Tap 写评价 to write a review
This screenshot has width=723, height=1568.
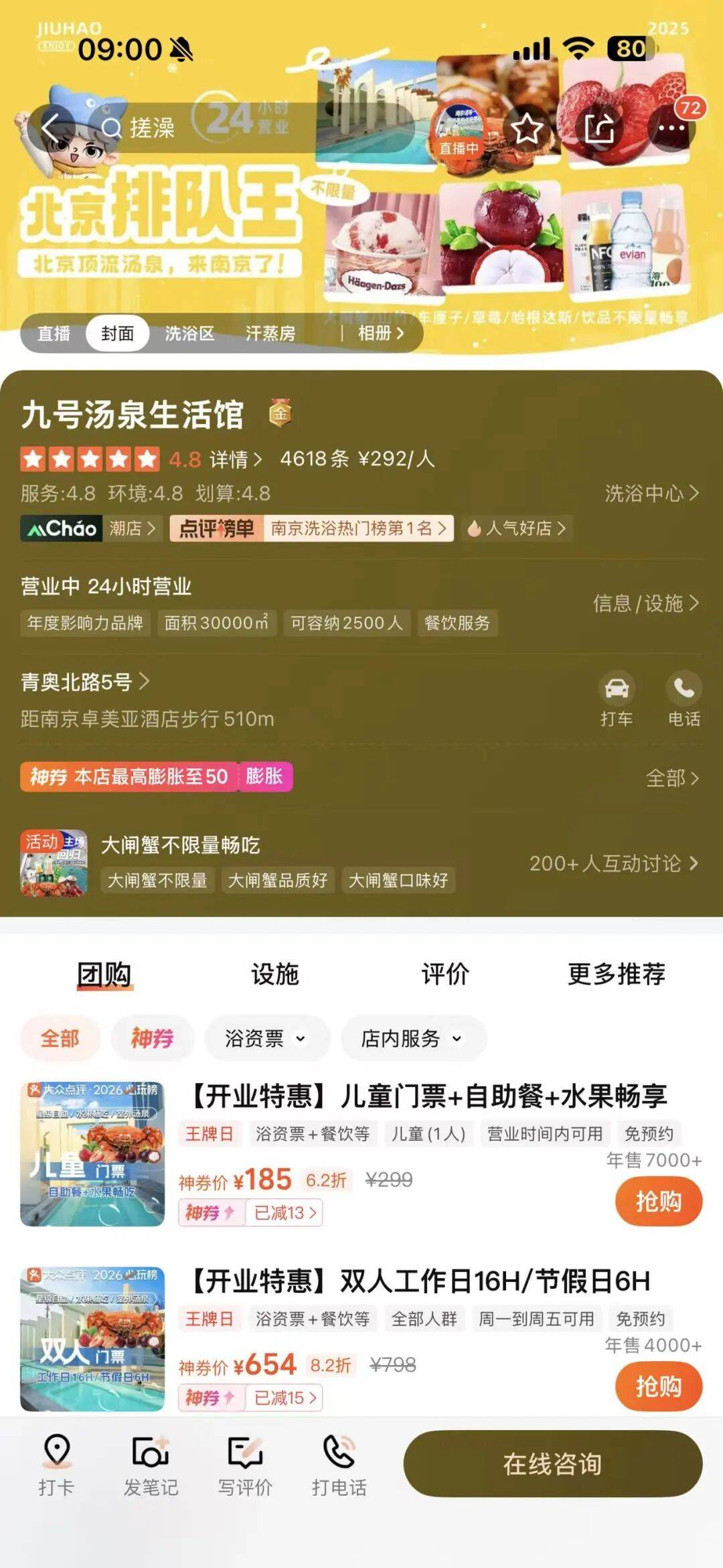[x=245, y=1467]
